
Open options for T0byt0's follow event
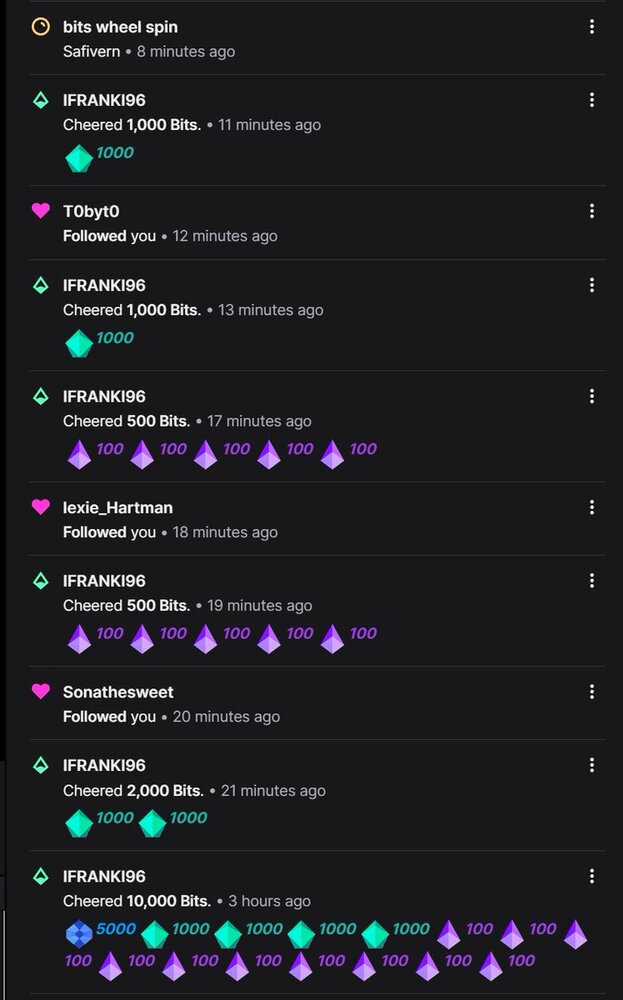[592, 211]
